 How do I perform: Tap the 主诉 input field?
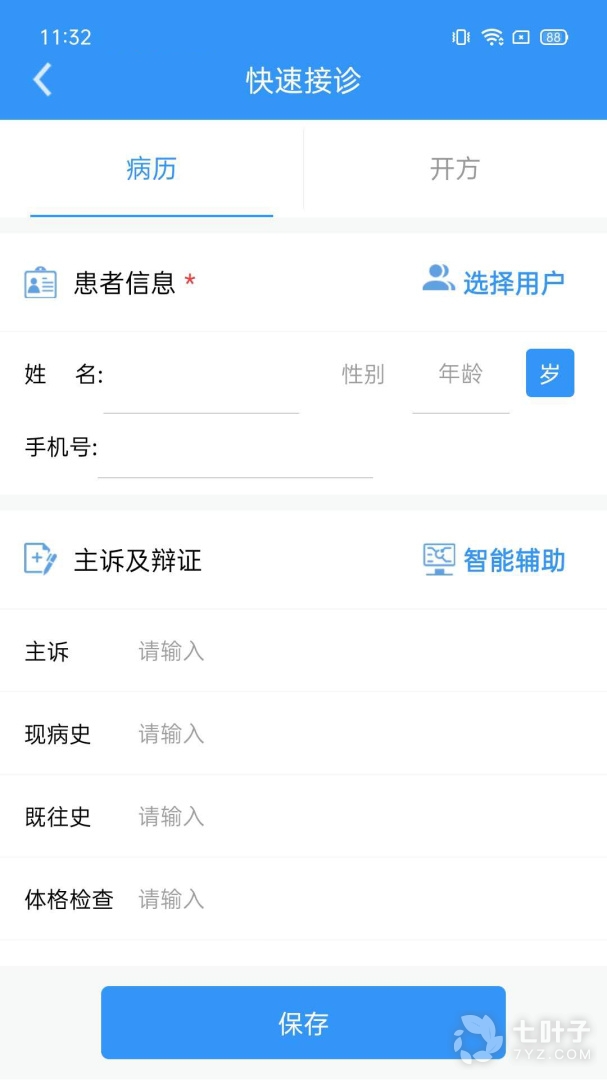point(360,652)
